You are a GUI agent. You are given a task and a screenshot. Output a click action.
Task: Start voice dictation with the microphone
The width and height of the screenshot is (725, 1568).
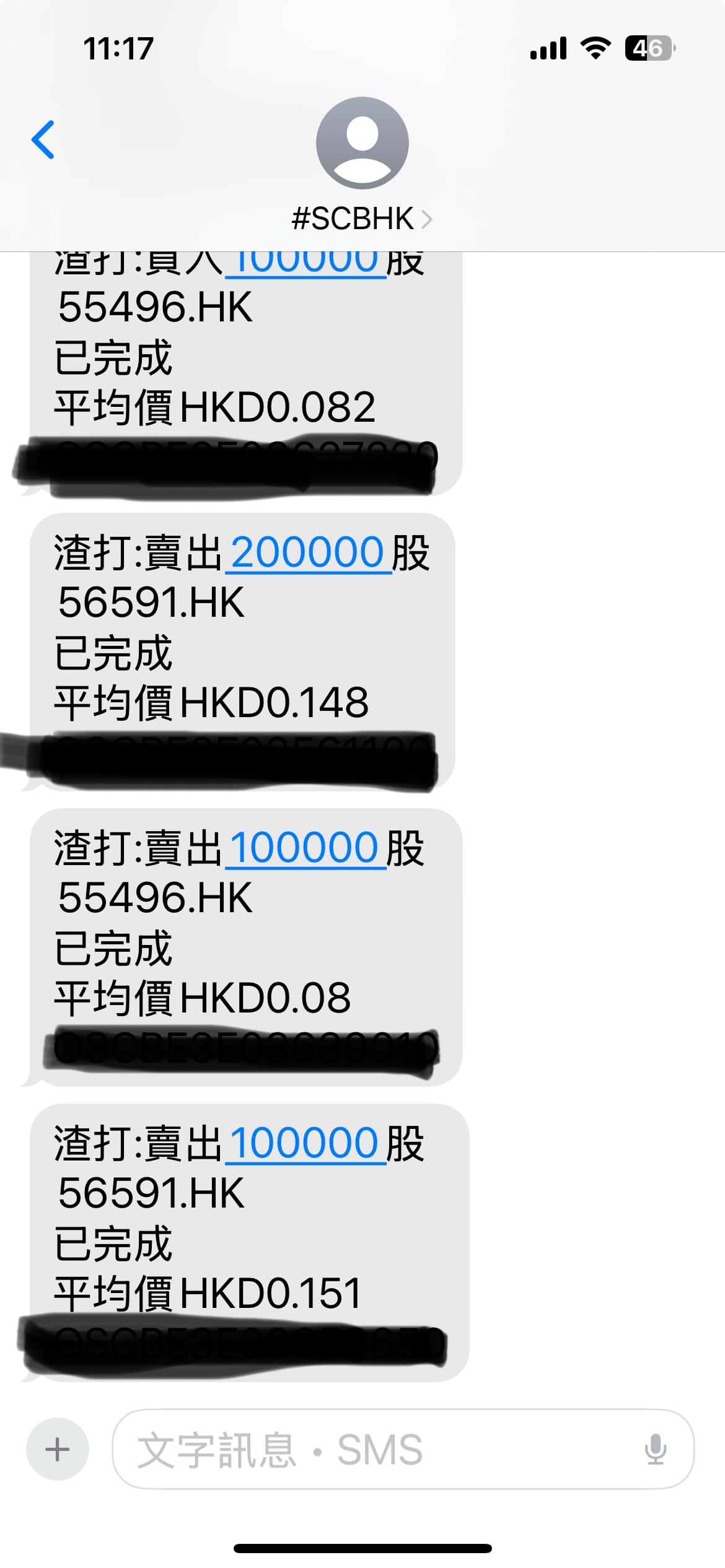tap(656, 1450)
